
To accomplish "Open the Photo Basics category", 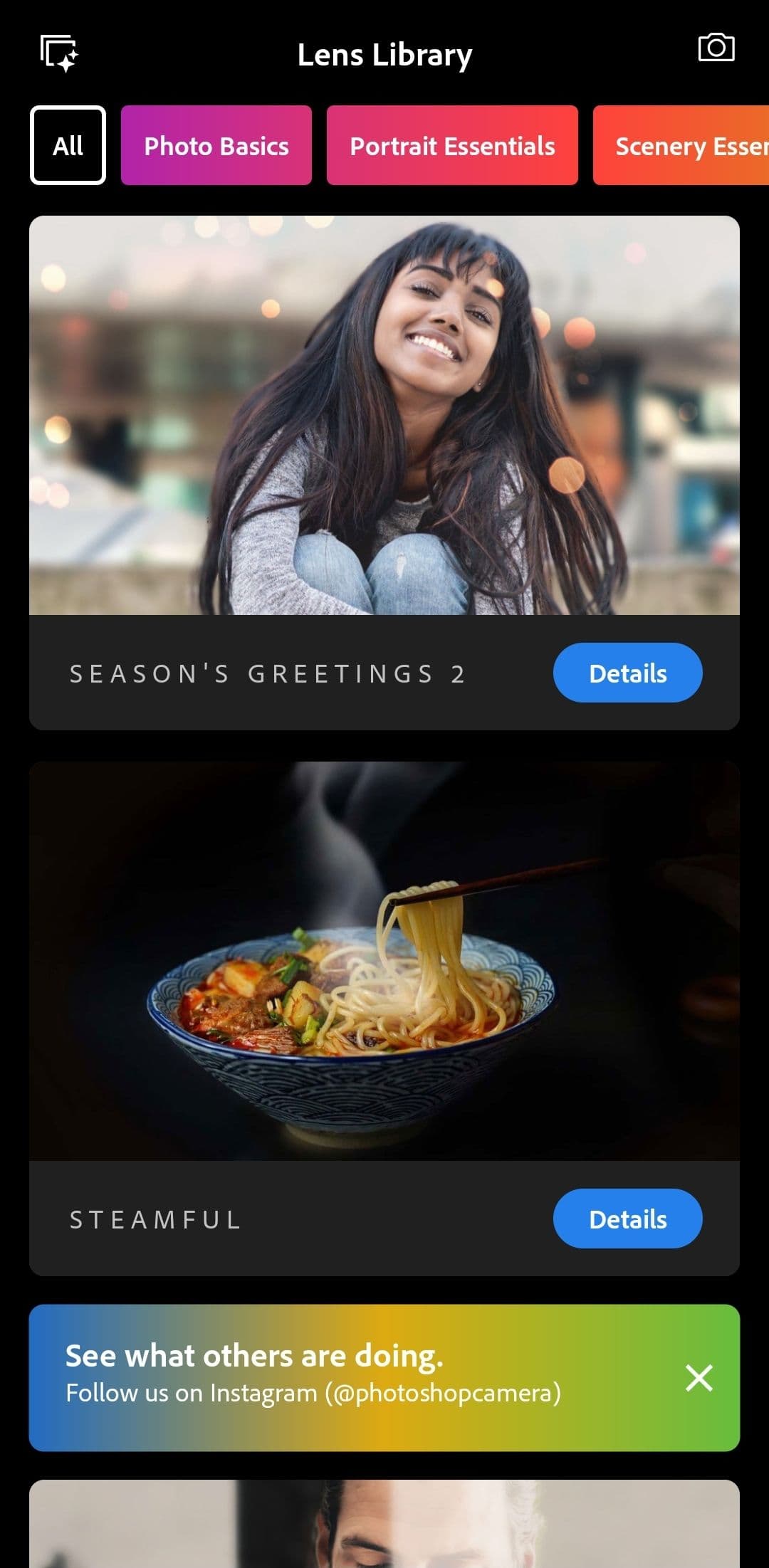I will tap(216, 144).
